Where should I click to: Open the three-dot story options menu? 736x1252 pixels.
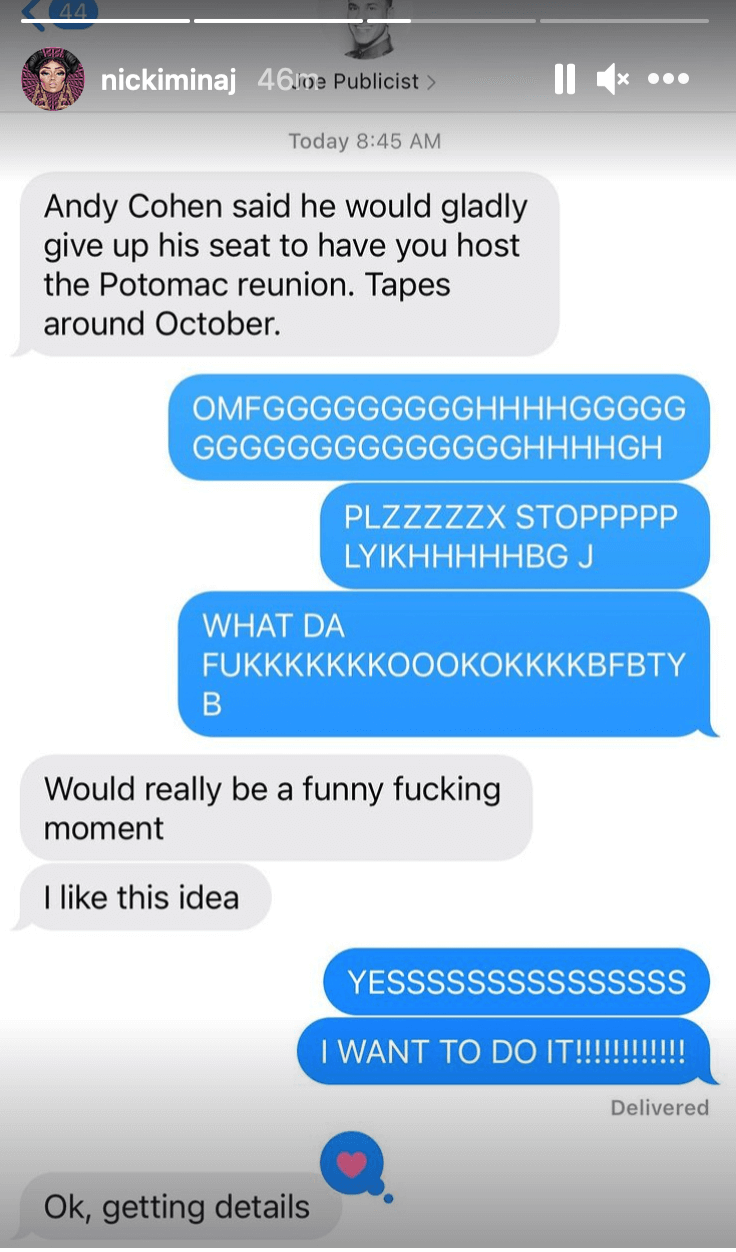(668, 79)
